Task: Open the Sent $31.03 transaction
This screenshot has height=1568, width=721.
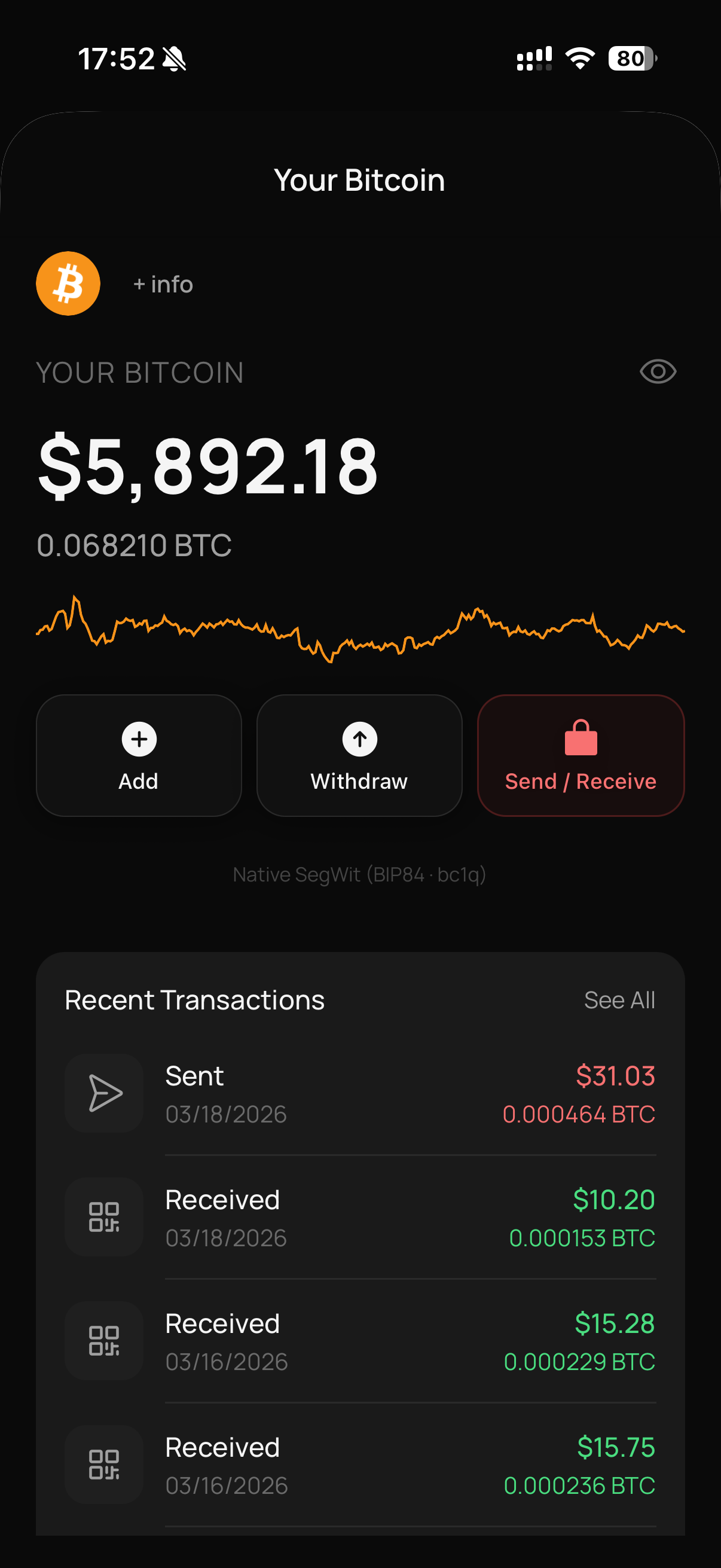Action: 360,1094
